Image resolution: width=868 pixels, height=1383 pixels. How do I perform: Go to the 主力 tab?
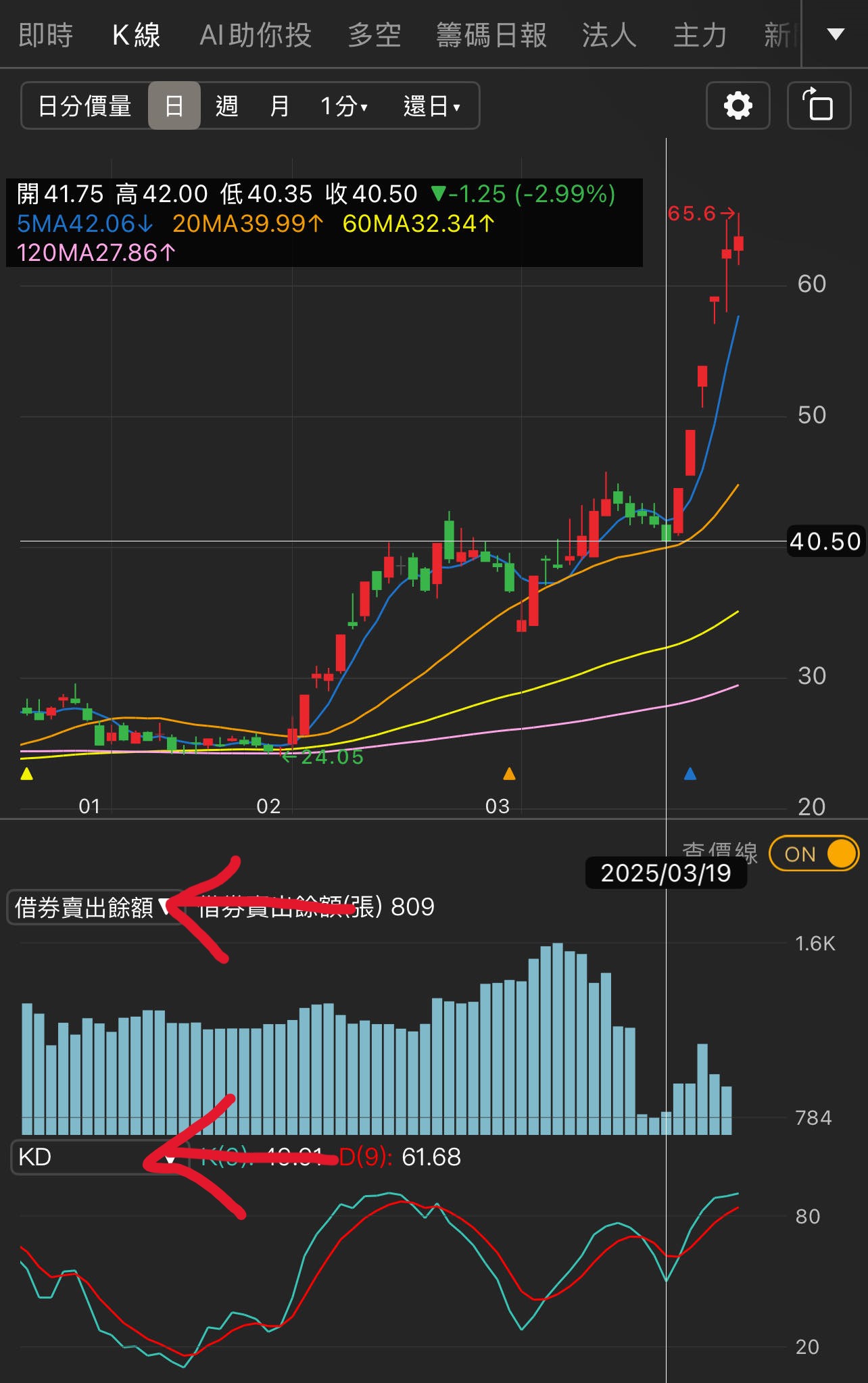(x=700, y=35)
